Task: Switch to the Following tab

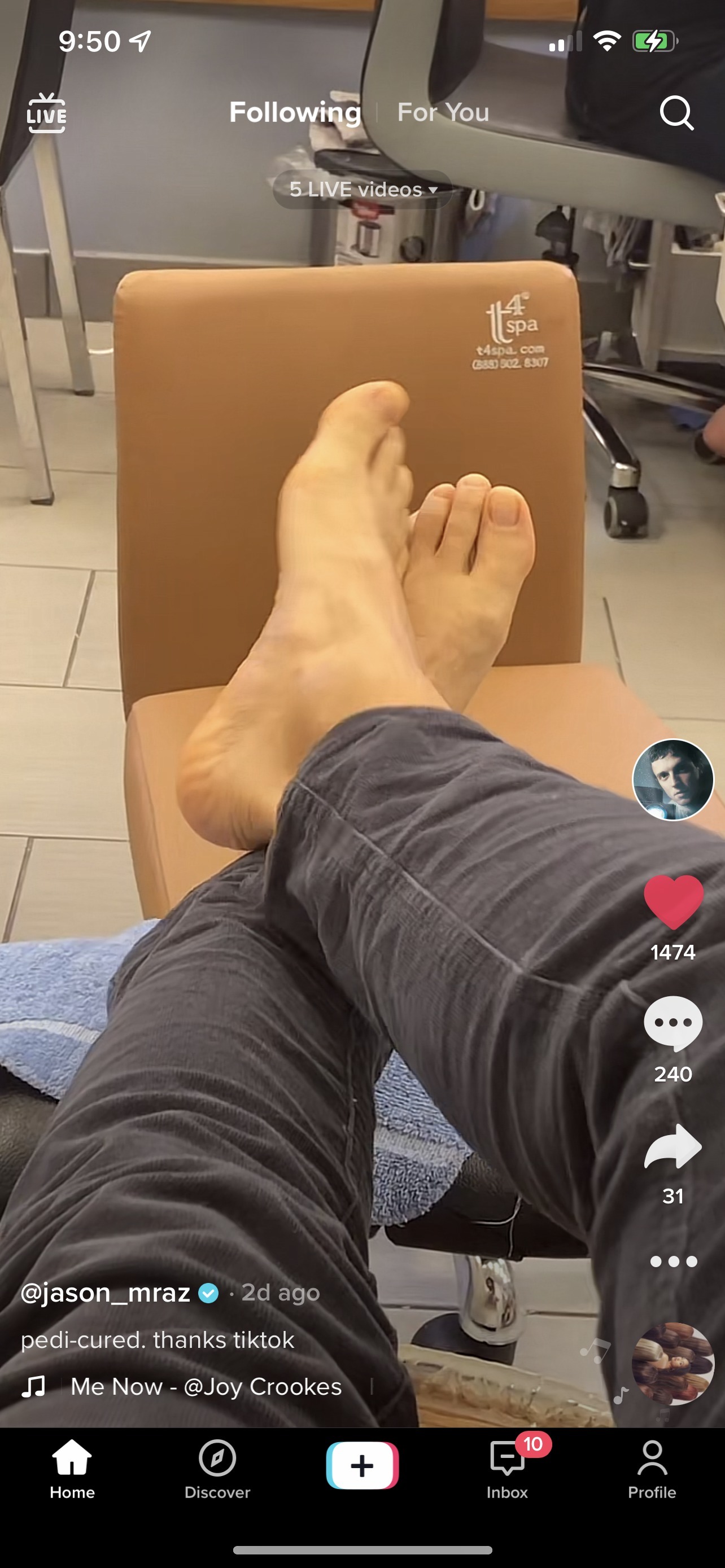Action: (295, 113)
